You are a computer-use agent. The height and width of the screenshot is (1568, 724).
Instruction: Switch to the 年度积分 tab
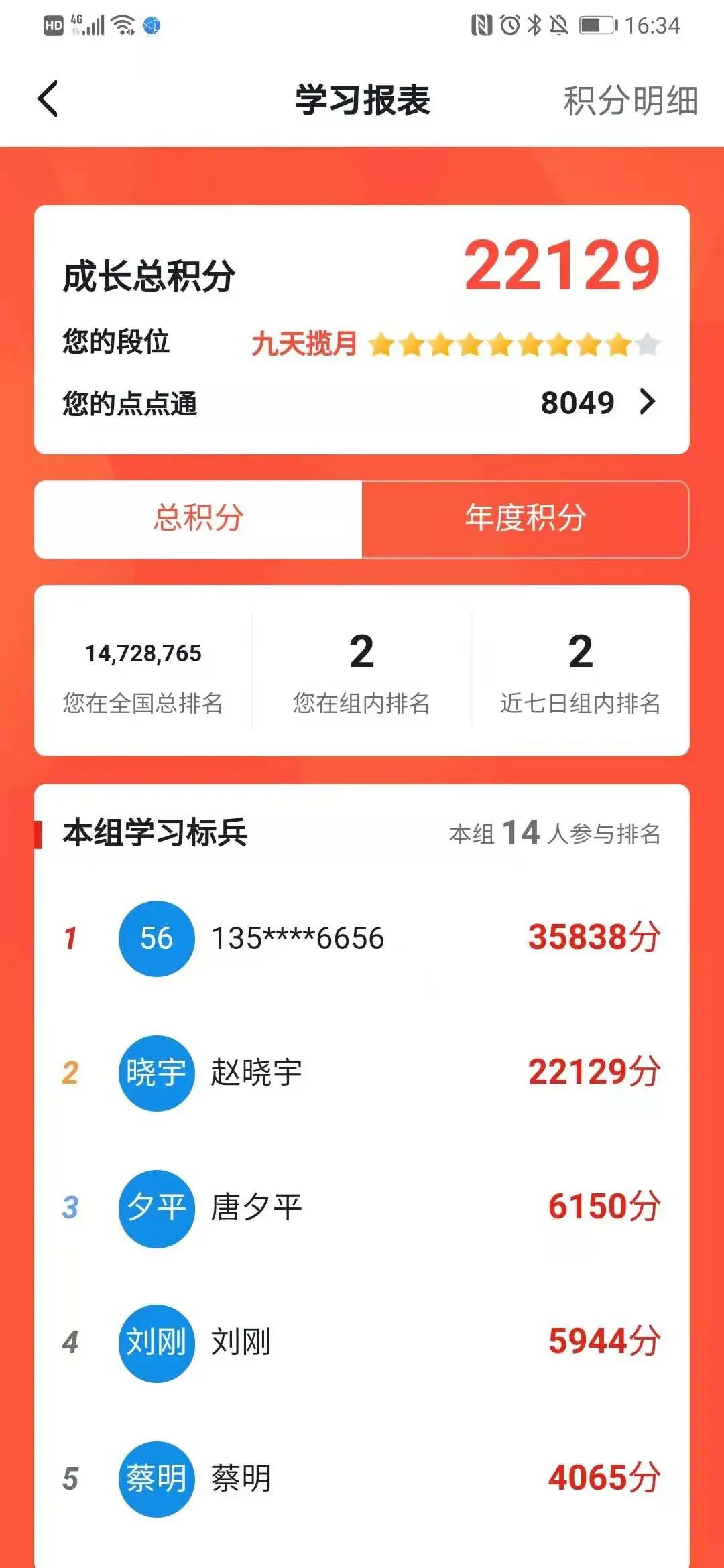coord(525,519)
